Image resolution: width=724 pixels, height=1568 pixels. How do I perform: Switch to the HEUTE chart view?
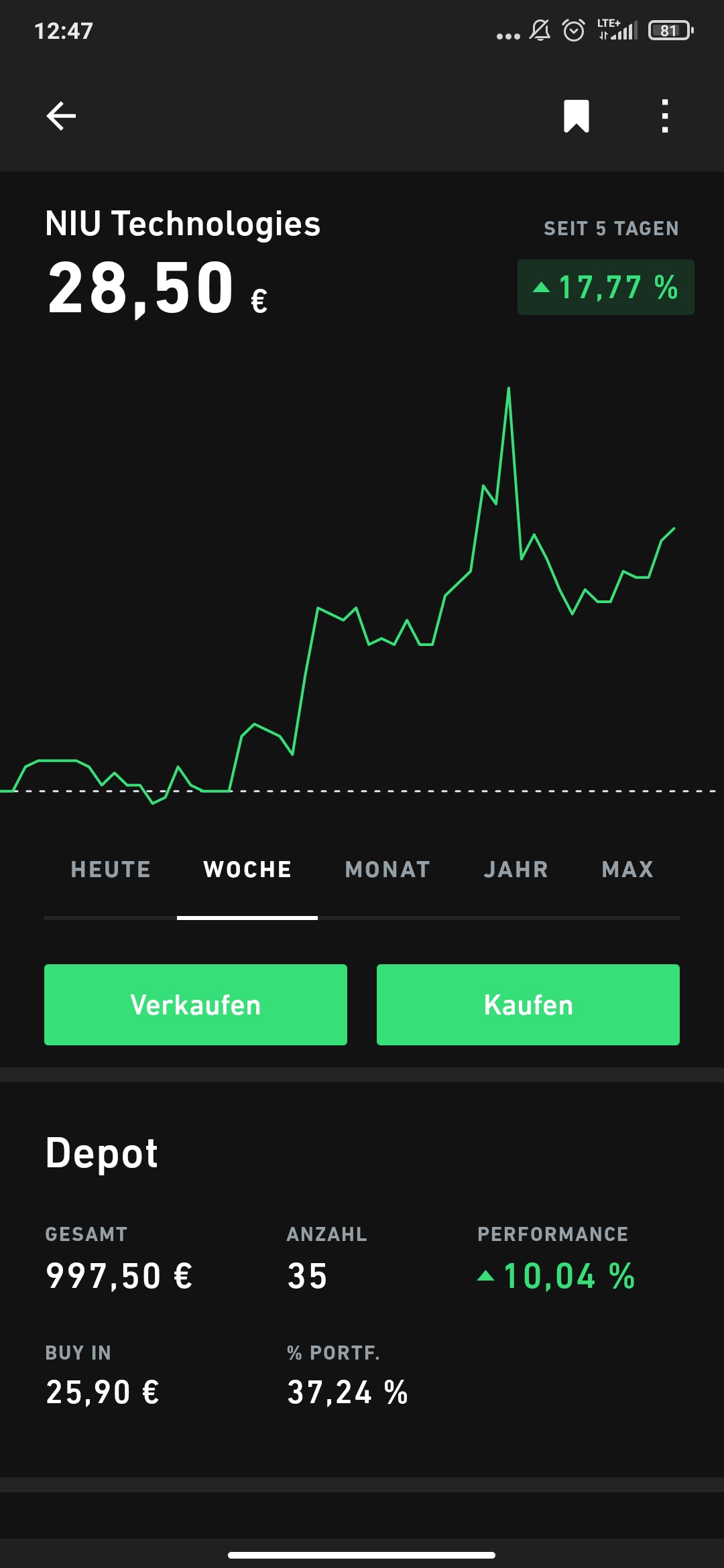coord(111,869)
